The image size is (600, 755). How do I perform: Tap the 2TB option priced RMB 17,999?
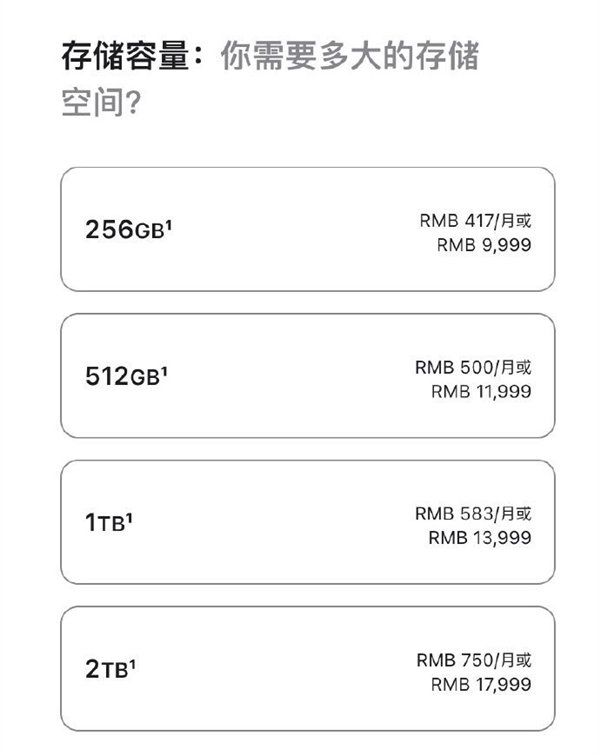(307, 668)
